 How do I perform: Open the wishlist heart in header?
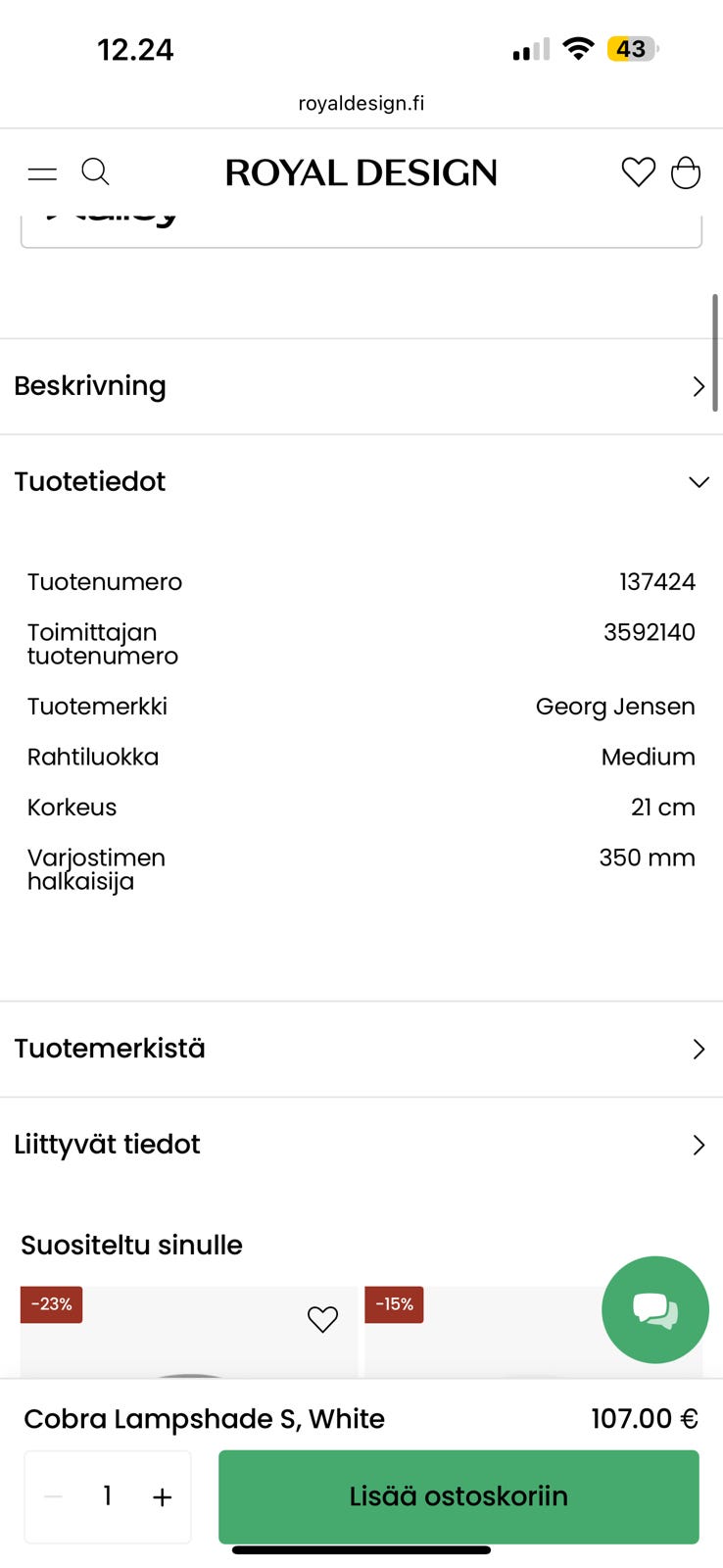[x=638, y=172]
